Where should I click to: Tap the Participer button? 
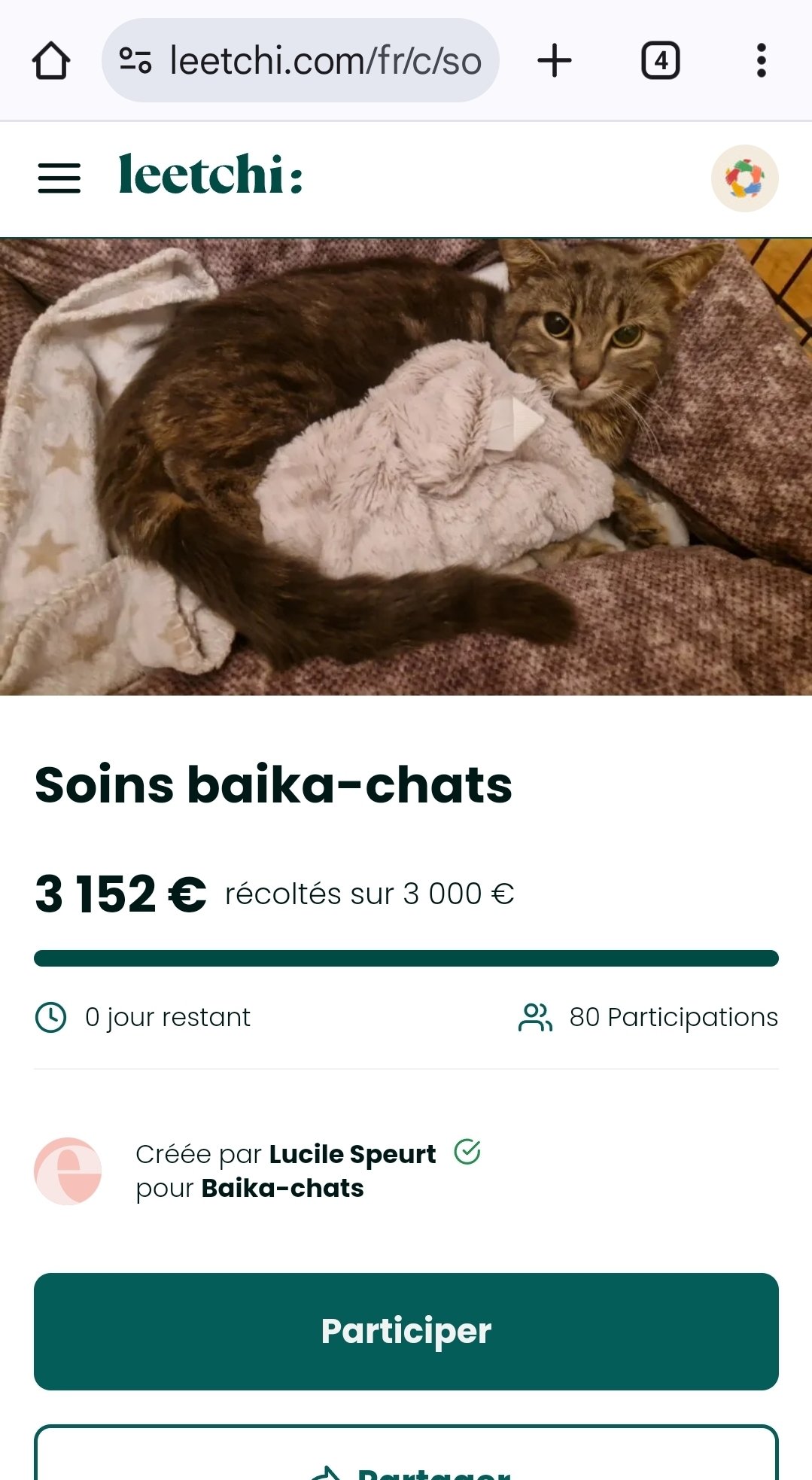[406, 1332]
